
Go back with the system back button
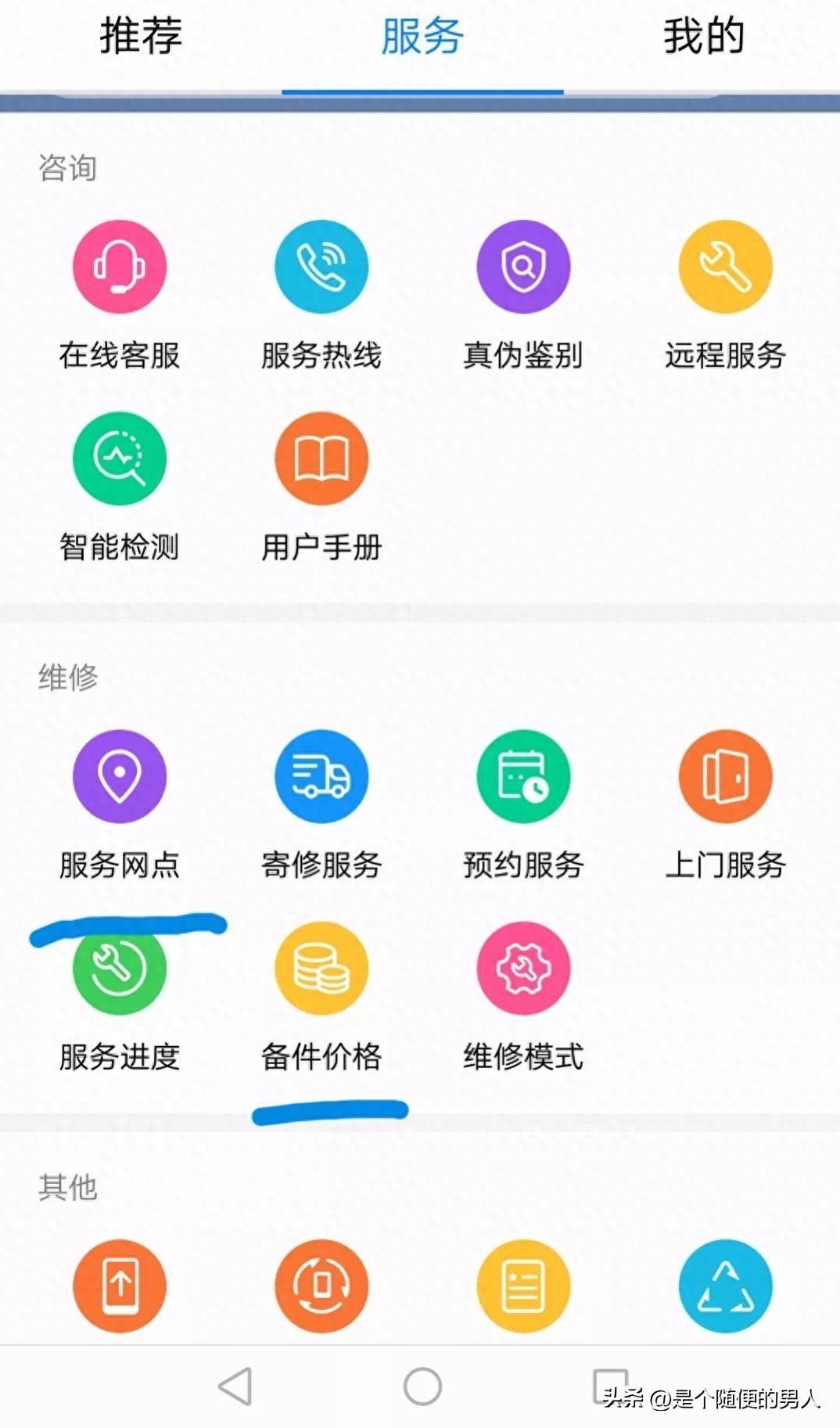(235, 1387)
